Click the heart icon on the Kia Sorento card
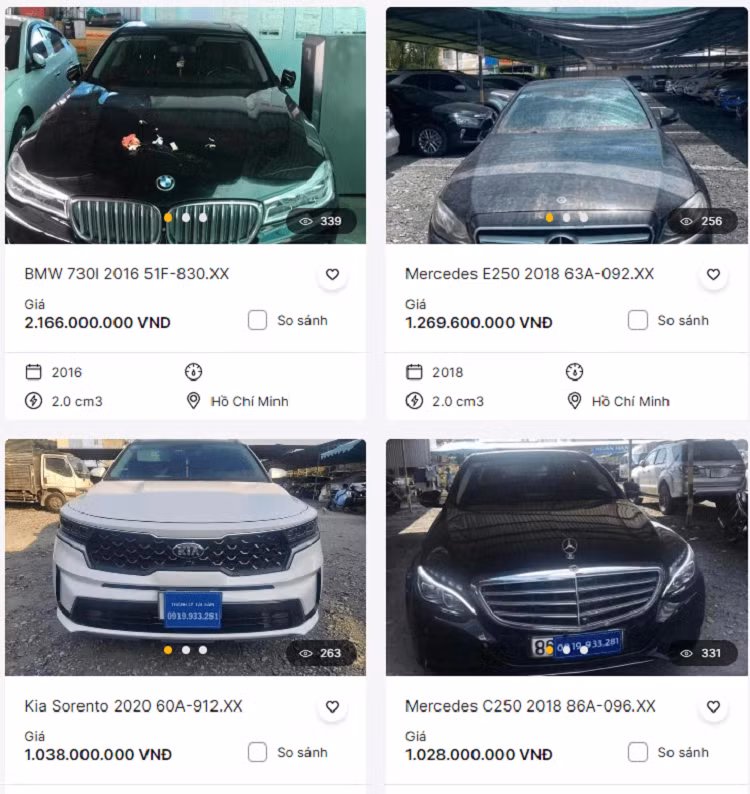This screenshot has height=794, width=750. click(x=330, y=706)
